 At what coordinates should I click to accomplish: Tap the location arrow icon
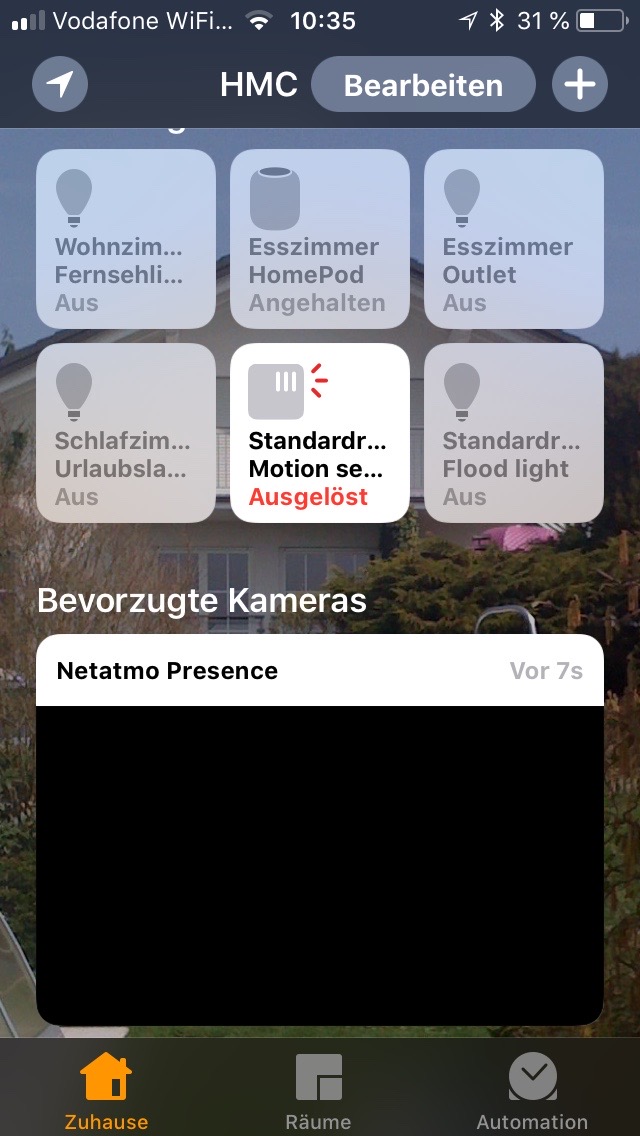(60, 85)
